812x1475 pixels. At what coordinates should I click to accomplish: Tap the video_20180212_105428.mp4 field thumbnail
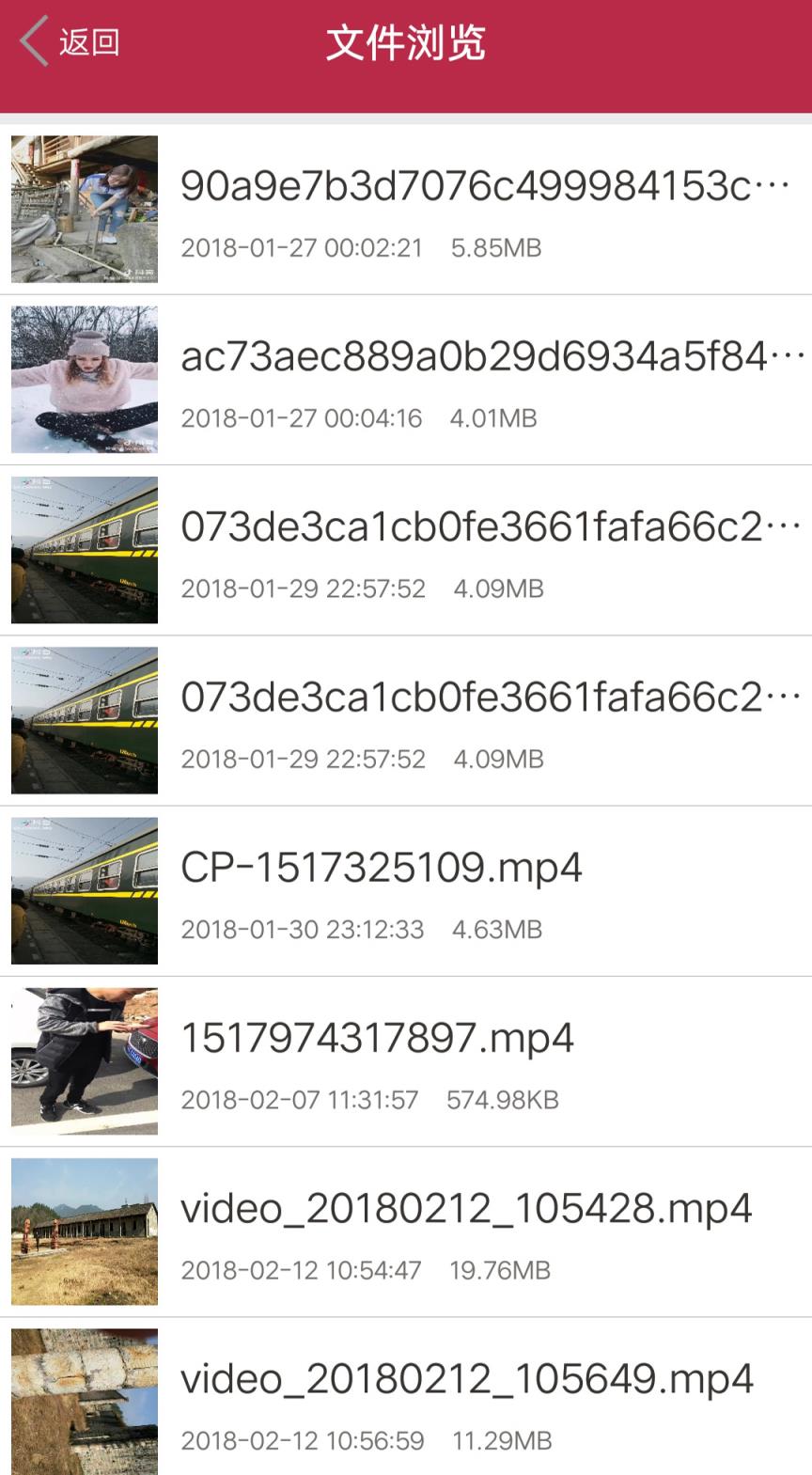point(83,1231)
